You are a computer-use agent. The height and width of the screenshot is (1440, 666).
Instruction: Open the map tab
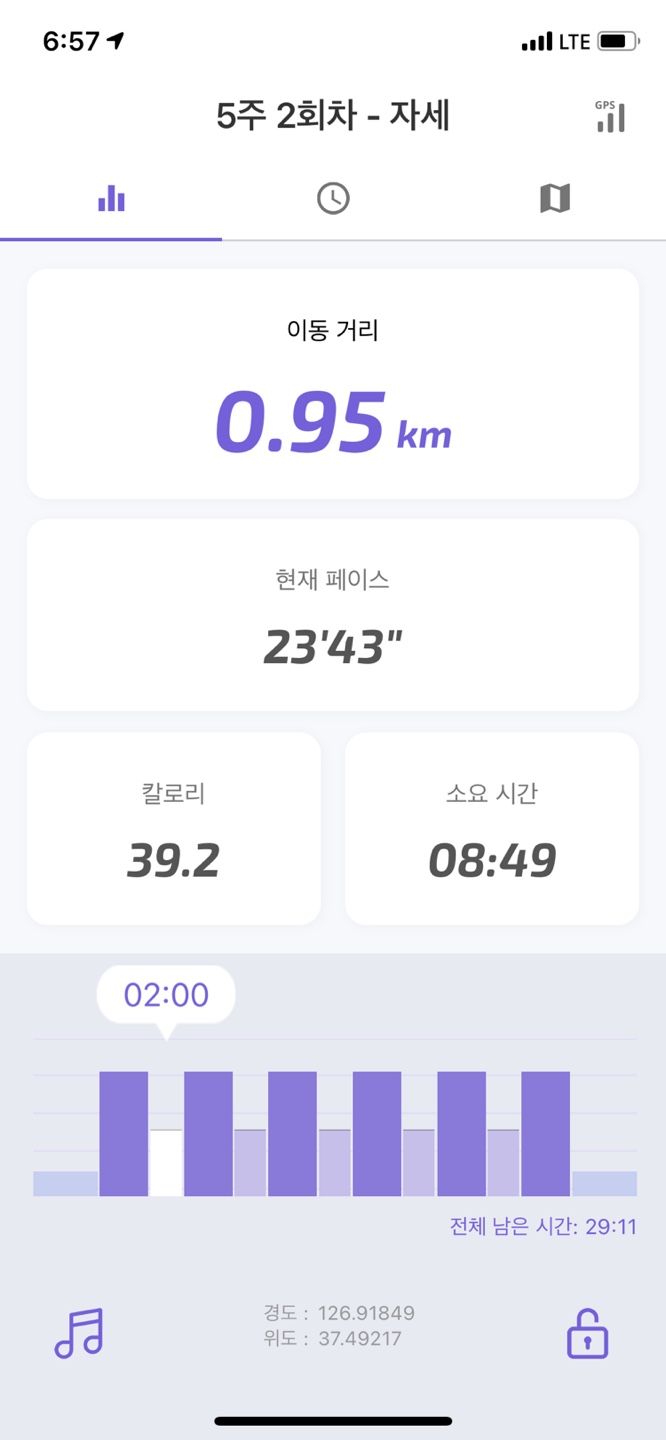point(555,198)
